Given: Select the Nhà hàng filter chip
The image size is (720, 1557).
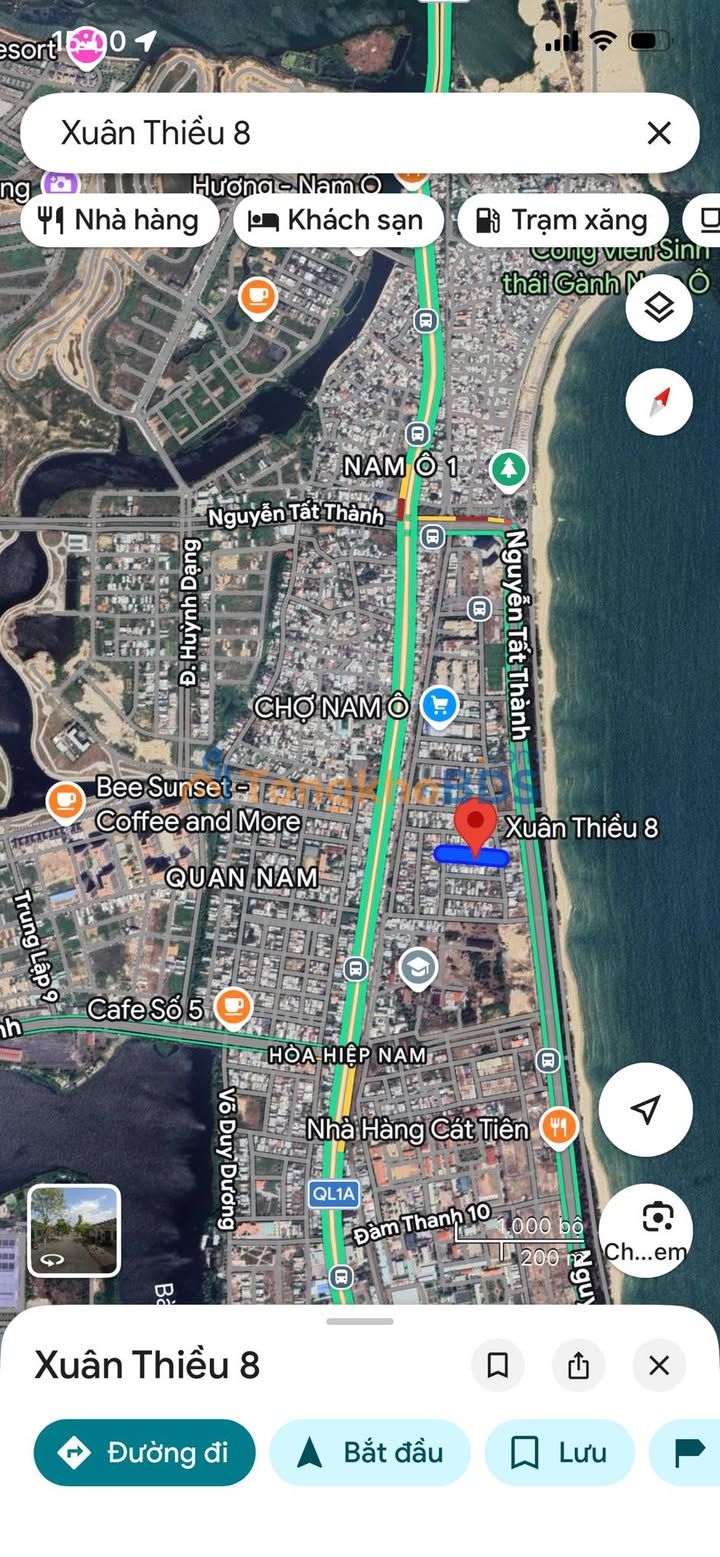Looking at the screenshot, I should pyautogui.click(x=120, y=220).
